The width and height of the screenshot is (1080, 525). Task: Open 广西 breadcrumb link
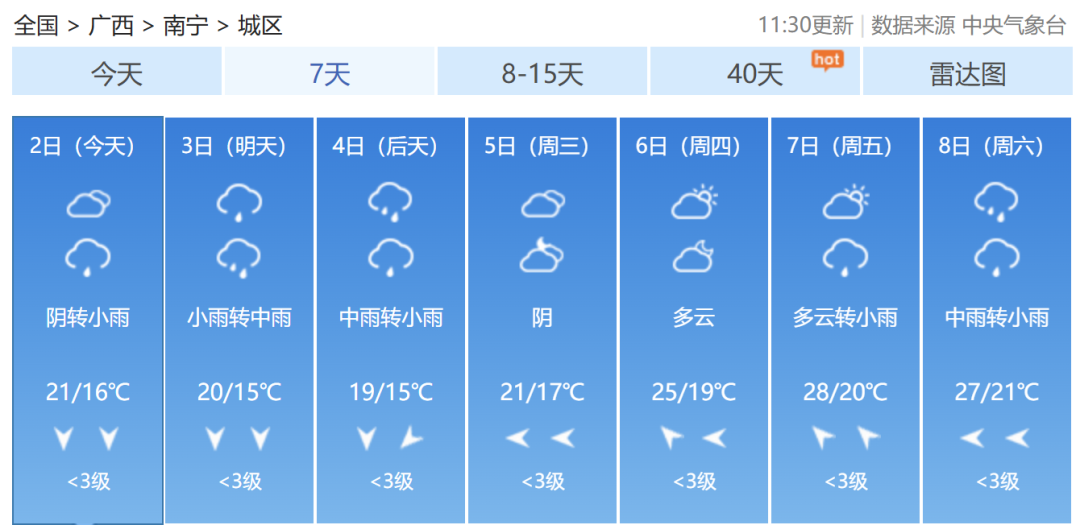(111, 25)
